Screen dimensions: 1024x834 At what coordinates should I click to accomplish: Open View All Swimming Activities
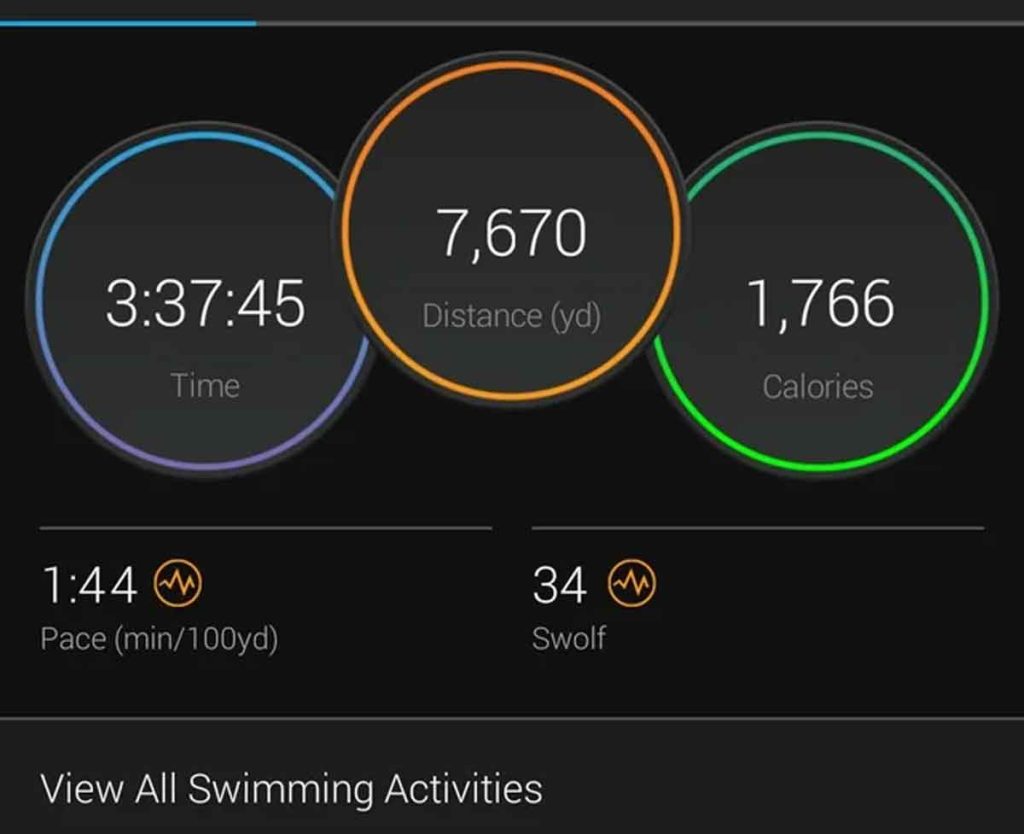291,788
